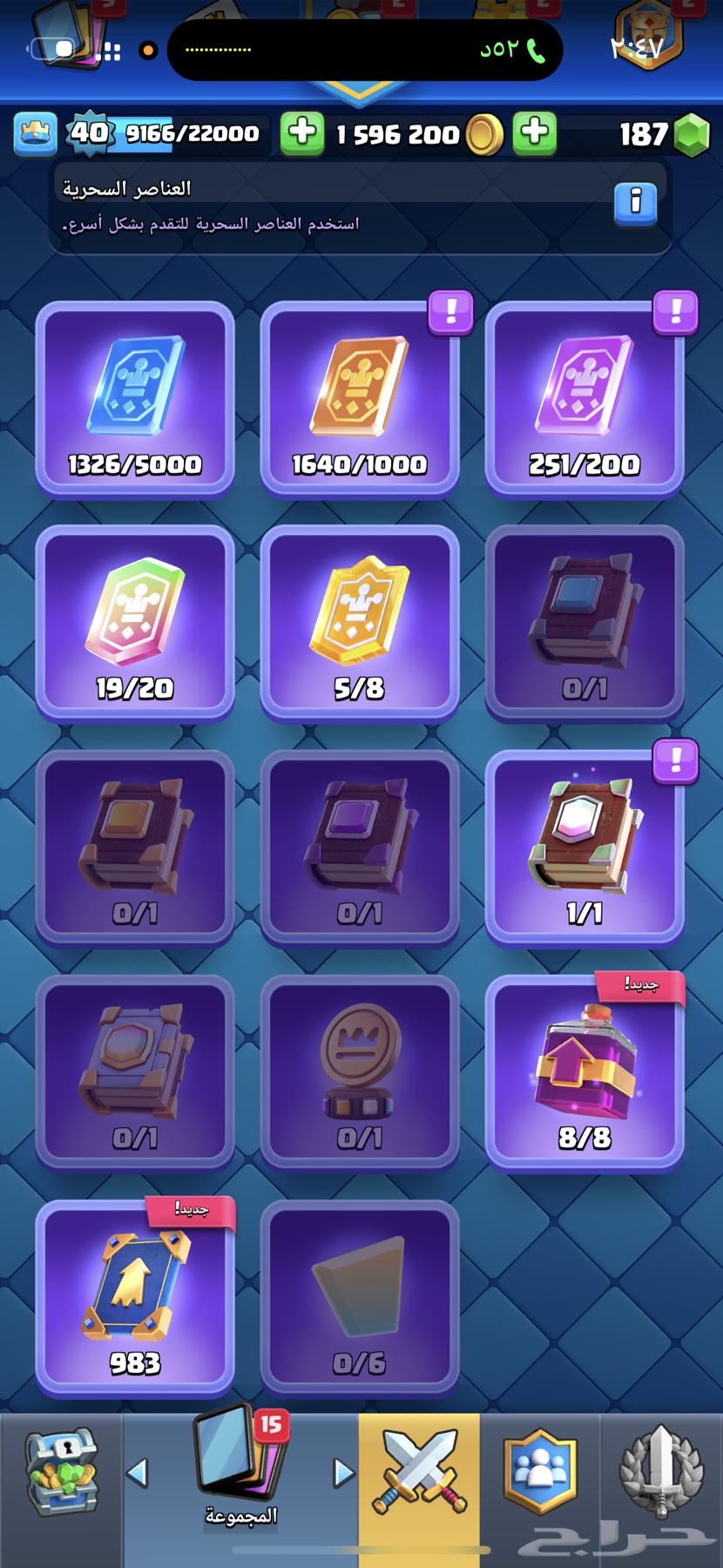723x1568 pixels.
Task: Add gold with the plus button
Action: pos(534,133)
